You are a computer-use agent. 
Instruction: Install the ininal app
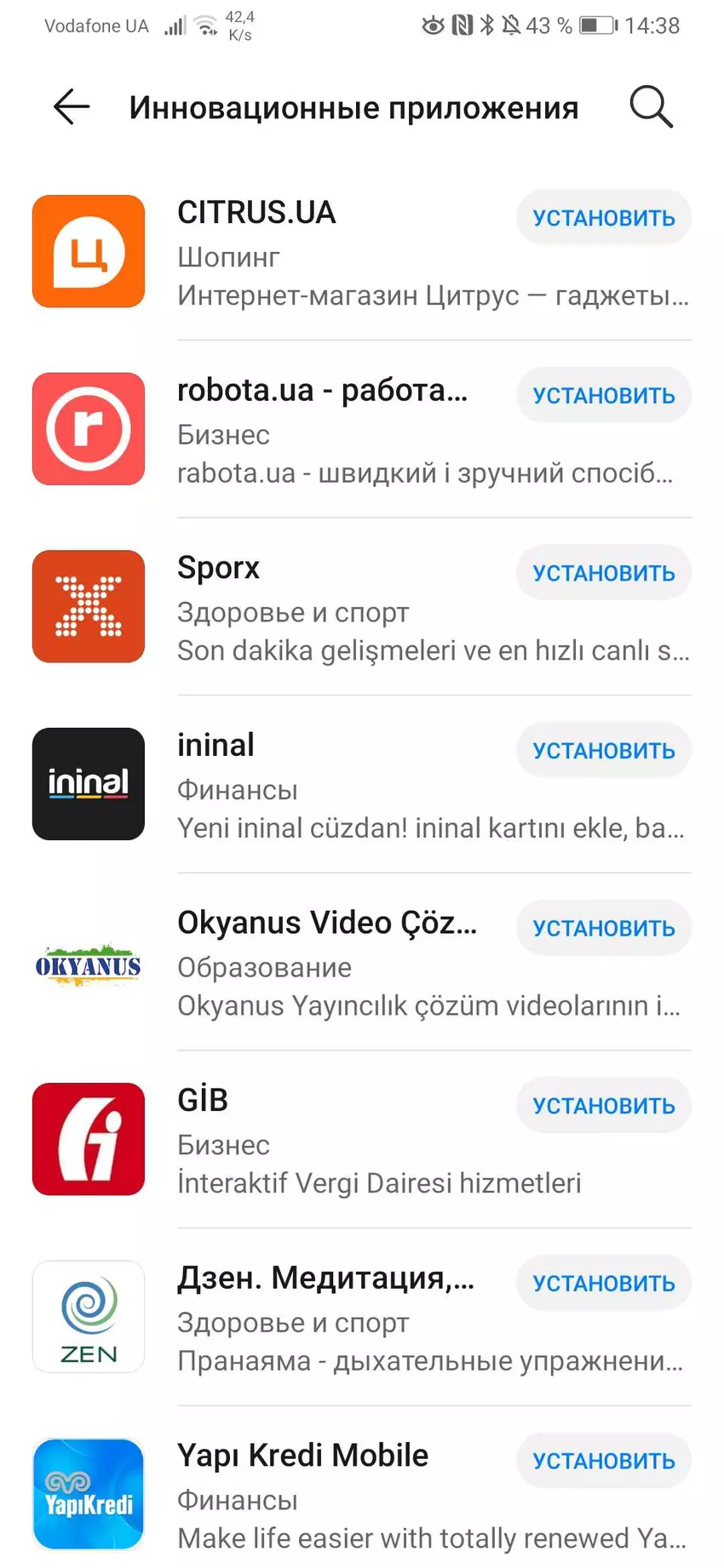point(603,751)
